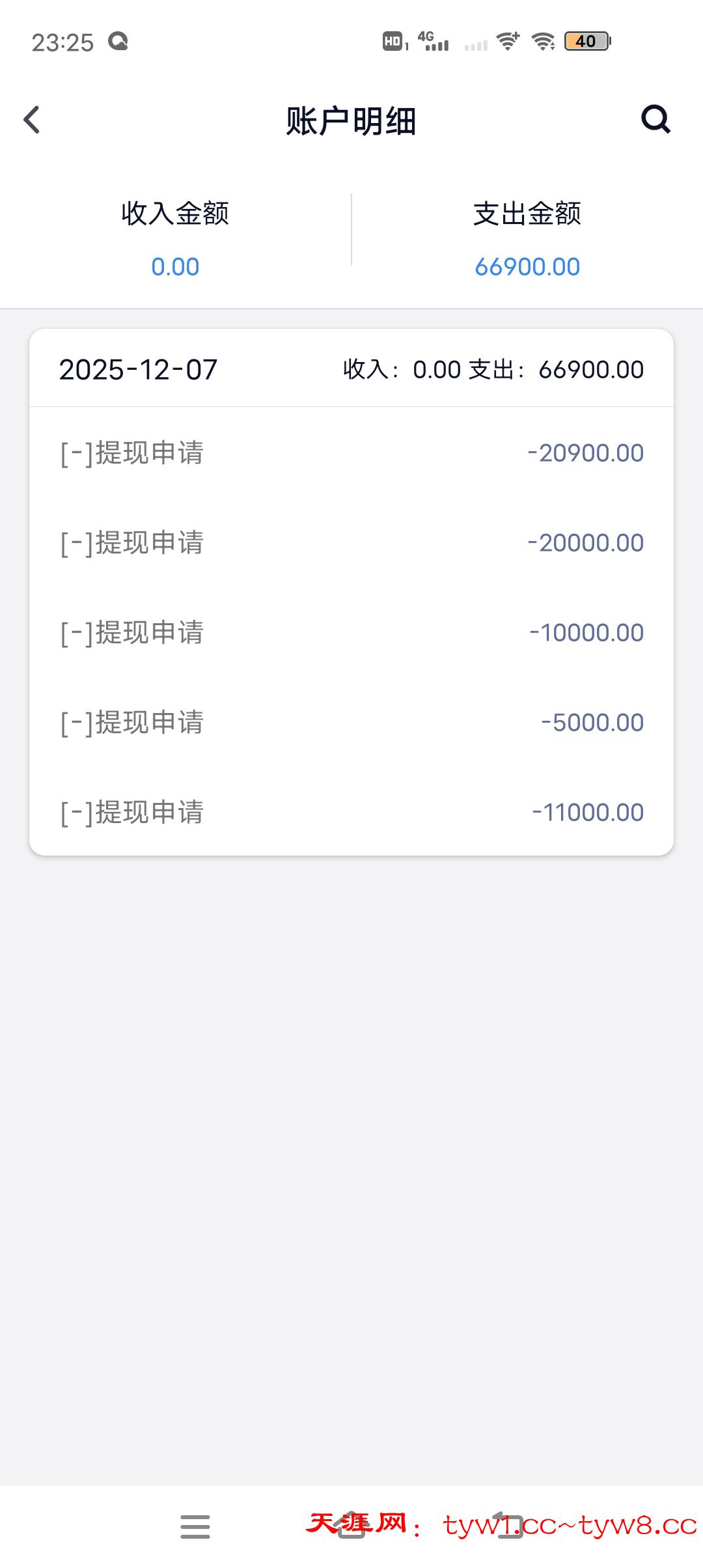Open the search icon in the header
703x1568 pixels.
tap(655, 119)
